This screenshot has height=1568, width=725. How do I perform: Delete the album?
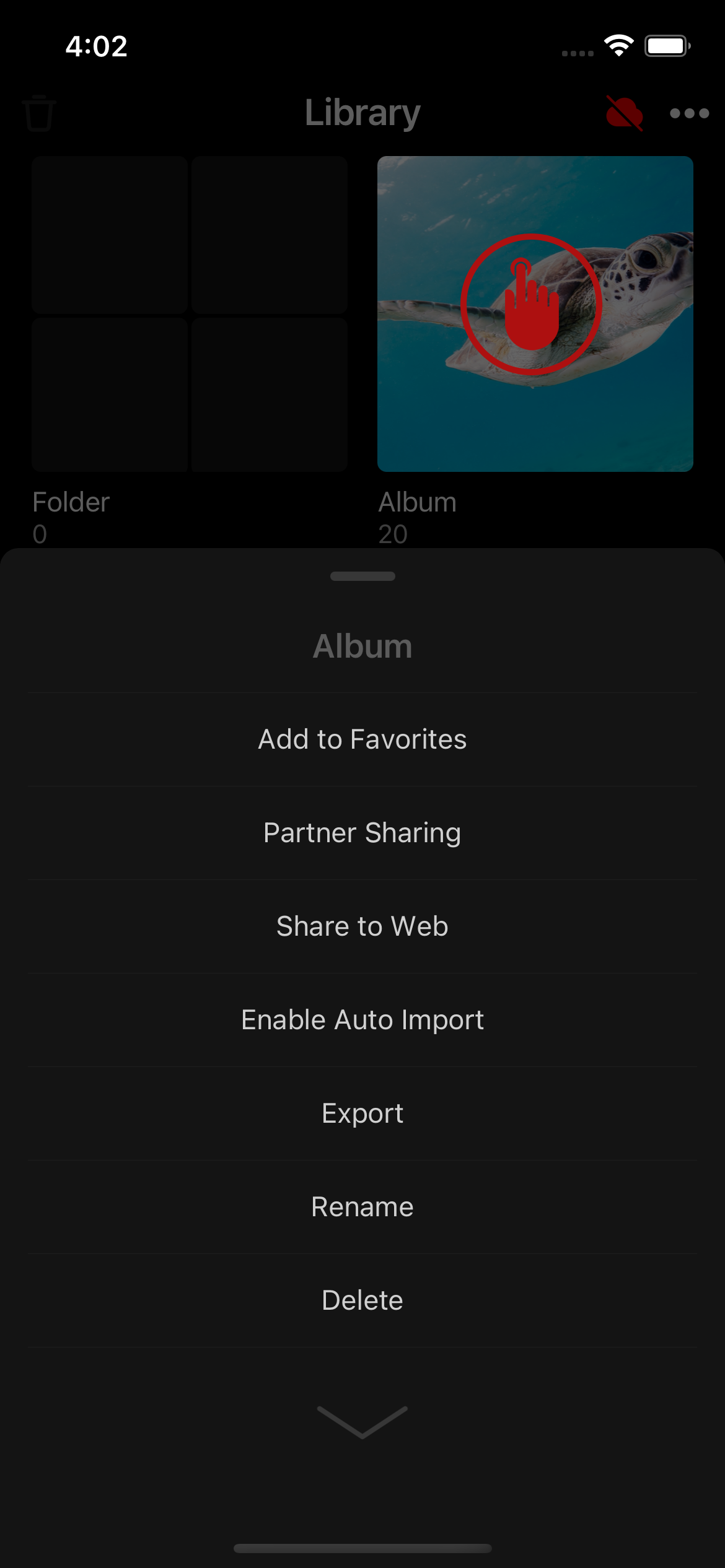[362, 1300]
